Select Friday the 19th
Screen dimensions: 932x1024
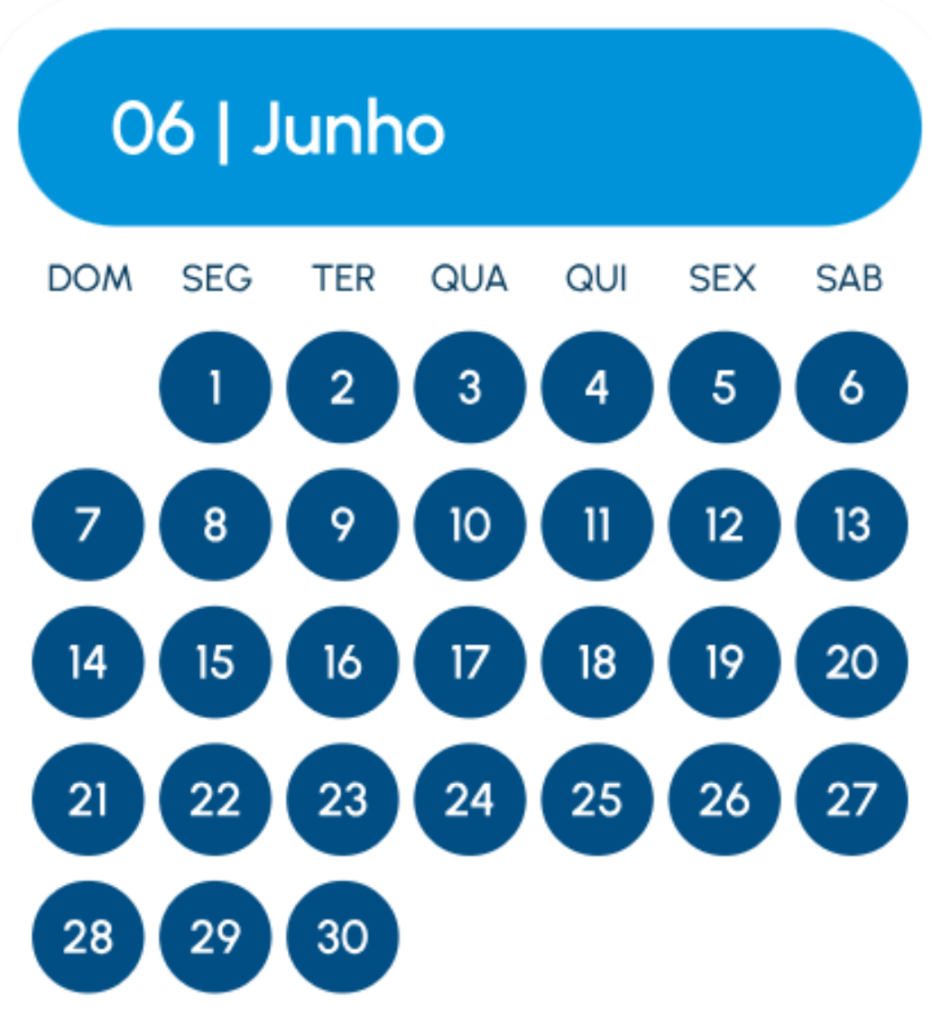[x=724, y=662]
